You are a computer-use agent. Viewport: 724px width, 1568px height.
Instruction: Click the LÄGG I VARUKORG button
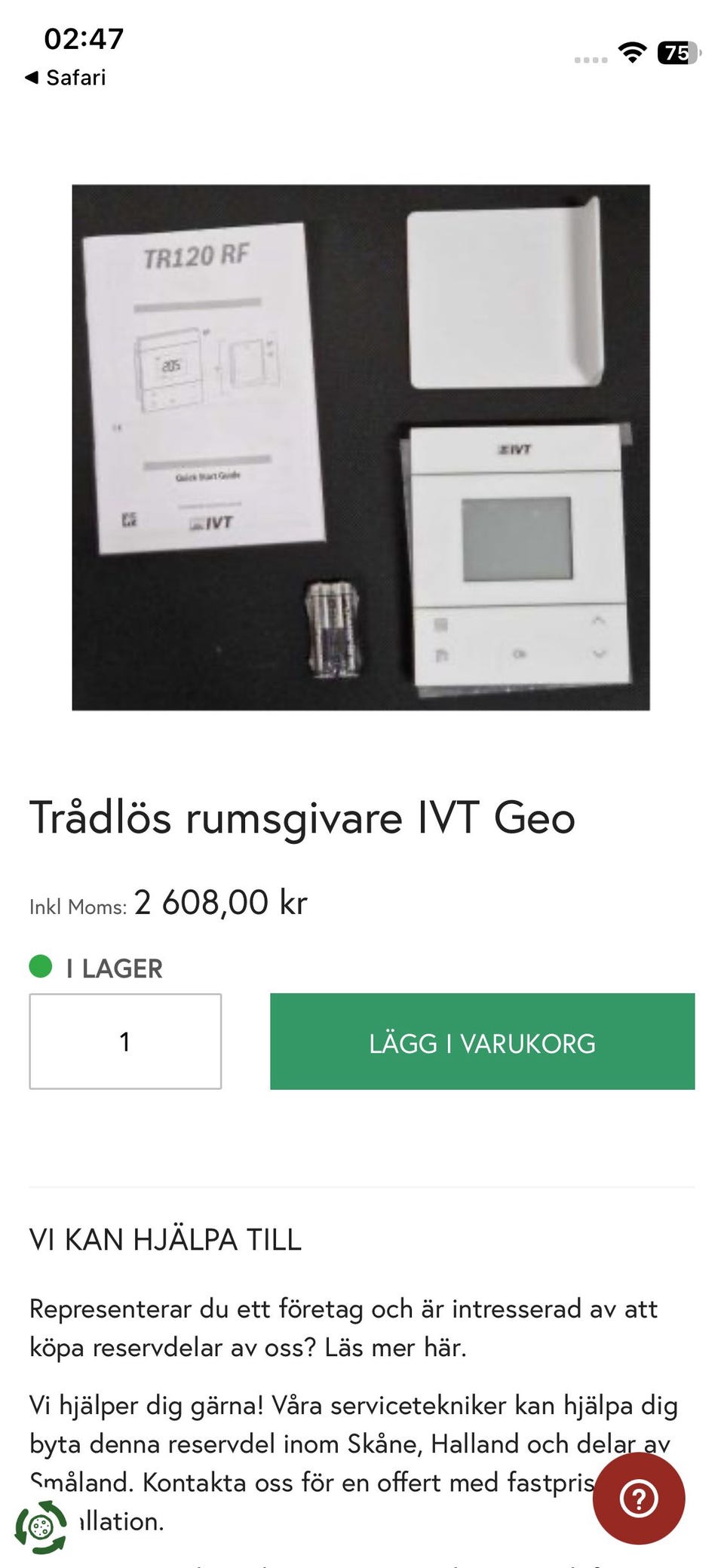pyautogui.click(x=481, y=1043)
